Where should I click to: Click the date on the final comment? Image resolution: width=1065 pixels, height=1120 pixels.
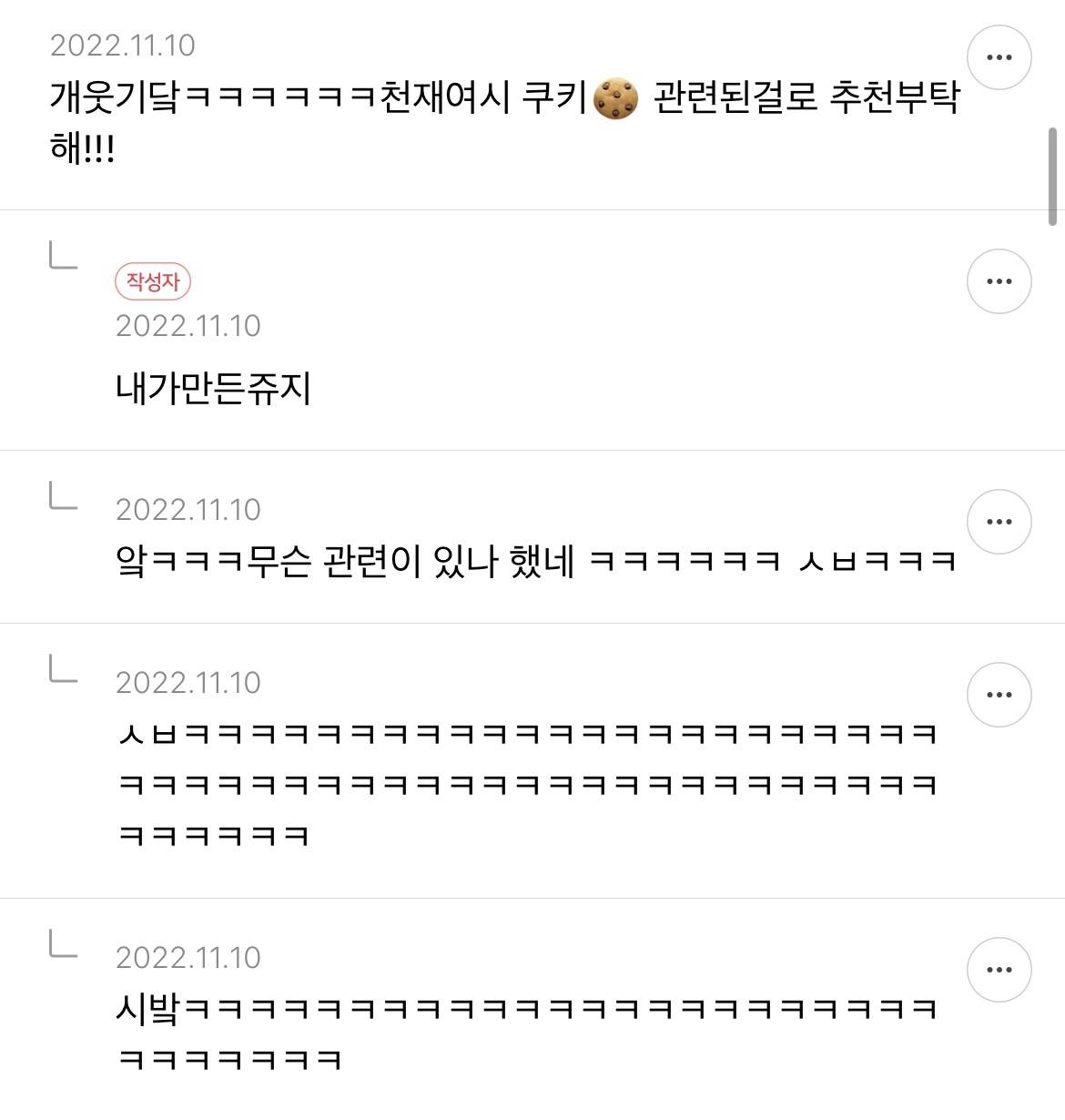[188, 958]
